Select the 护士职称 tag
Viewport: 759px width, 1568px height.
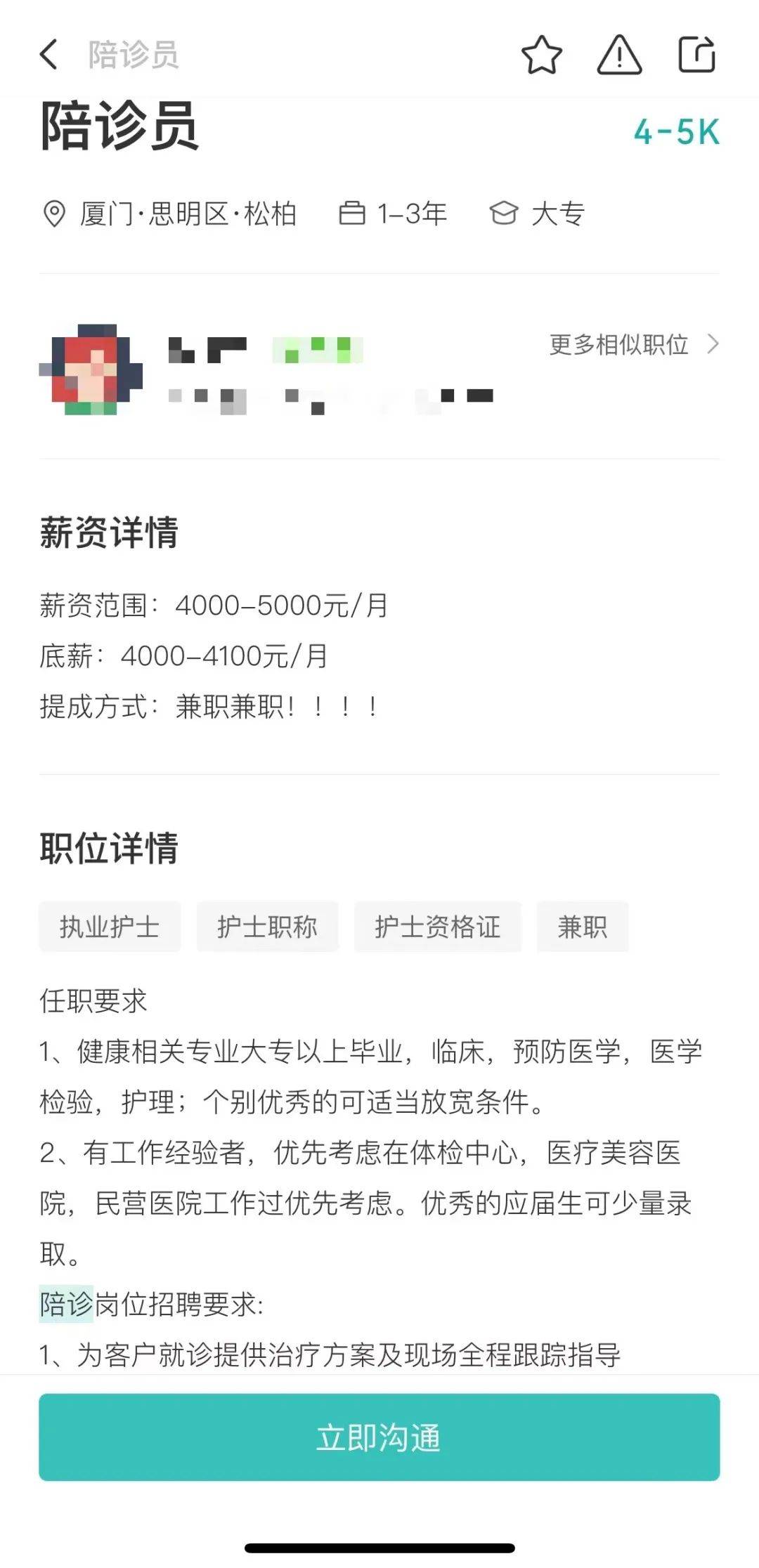point(267,927)
